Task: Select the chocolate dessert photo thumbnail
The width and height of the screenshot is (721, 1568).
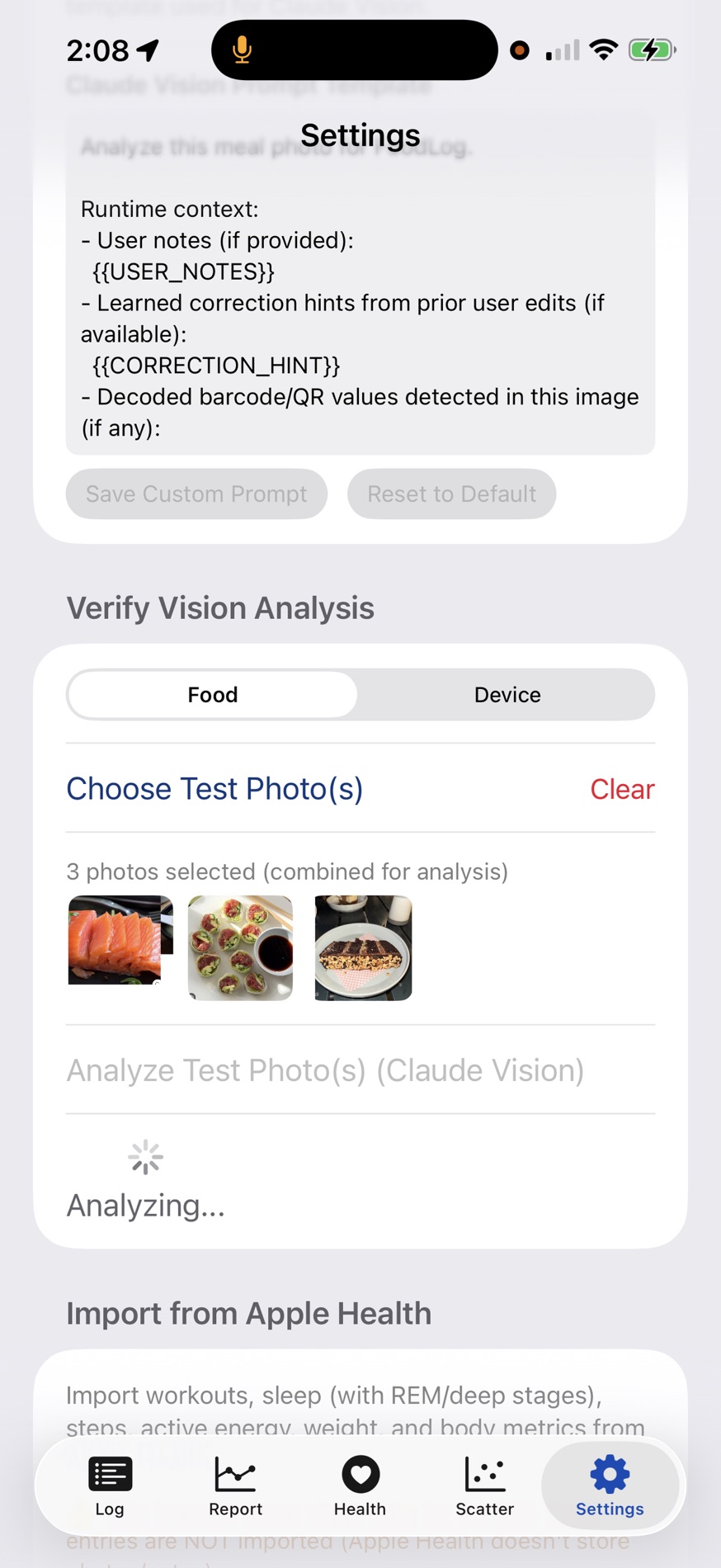Action: pos(361,947)
